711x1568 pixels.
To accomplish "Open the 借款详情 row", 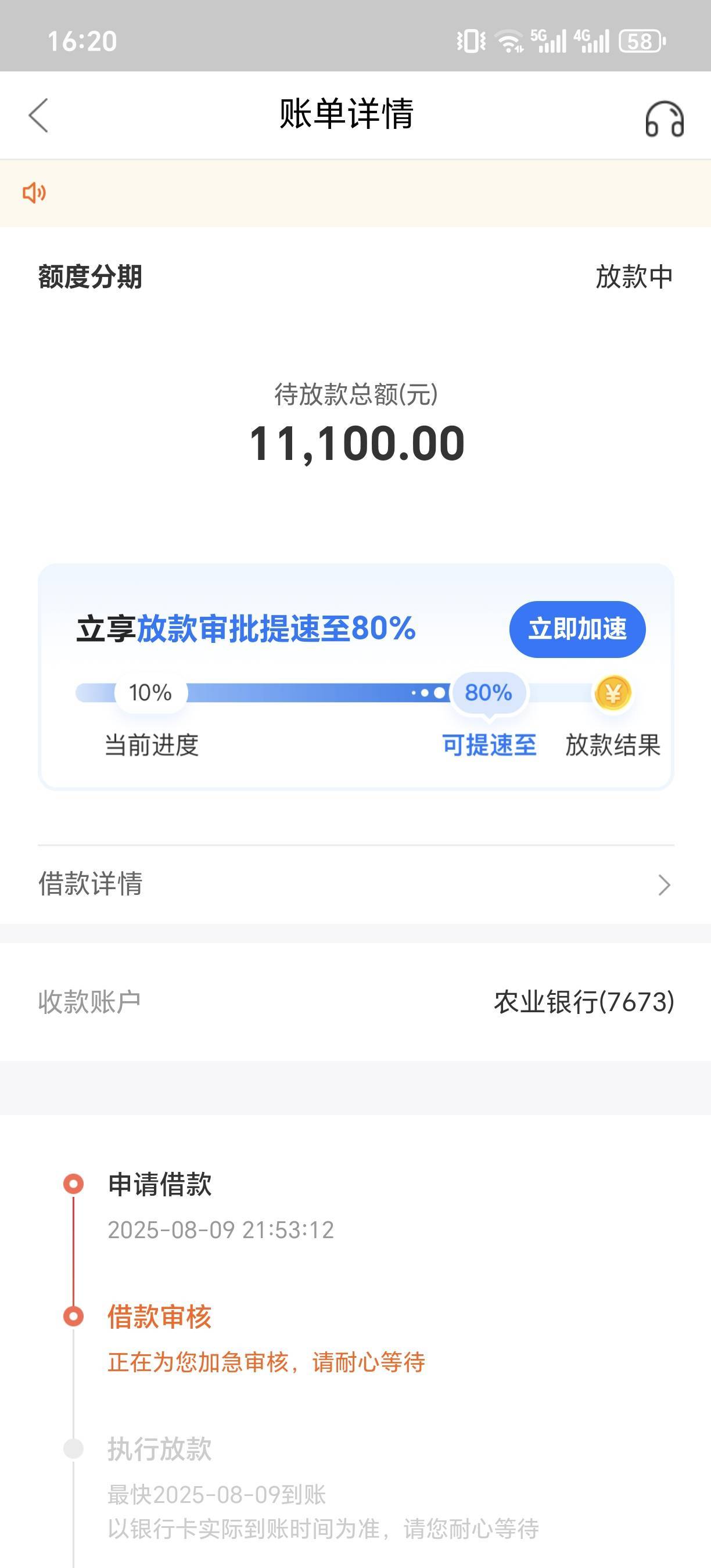I will tap(355, 884).
